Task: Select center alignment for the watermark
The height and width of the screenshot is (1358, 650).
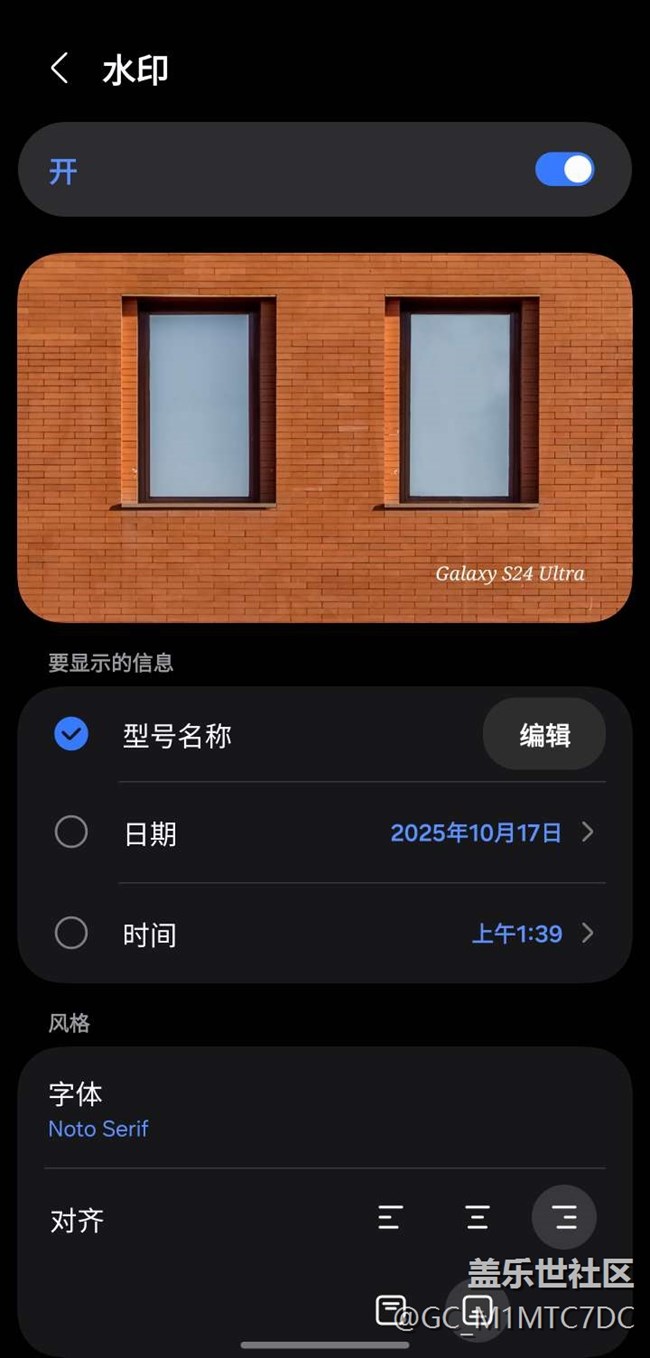Action: (477, 1217)
